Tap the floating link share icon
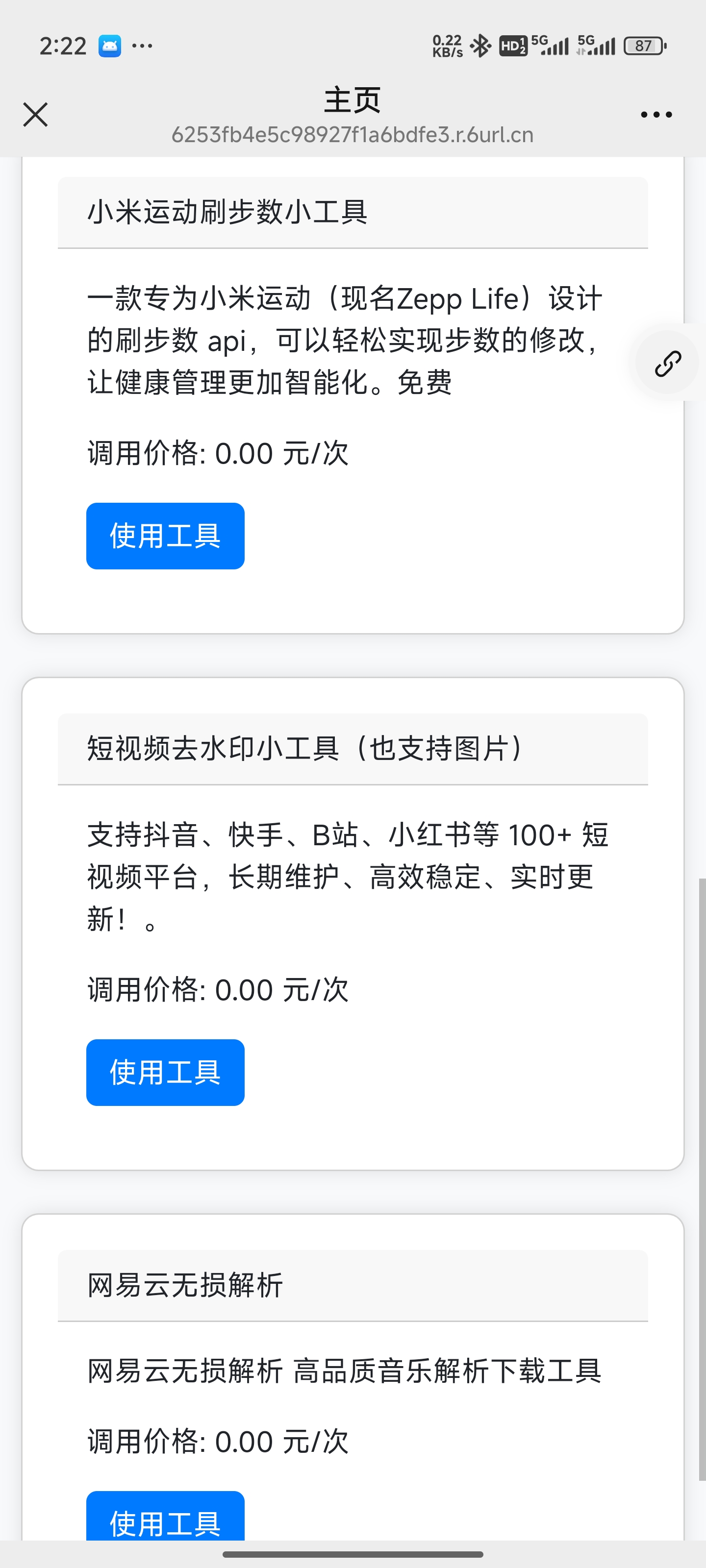Viewport: 706px width, 1568px height. click(x=666, y=361)
